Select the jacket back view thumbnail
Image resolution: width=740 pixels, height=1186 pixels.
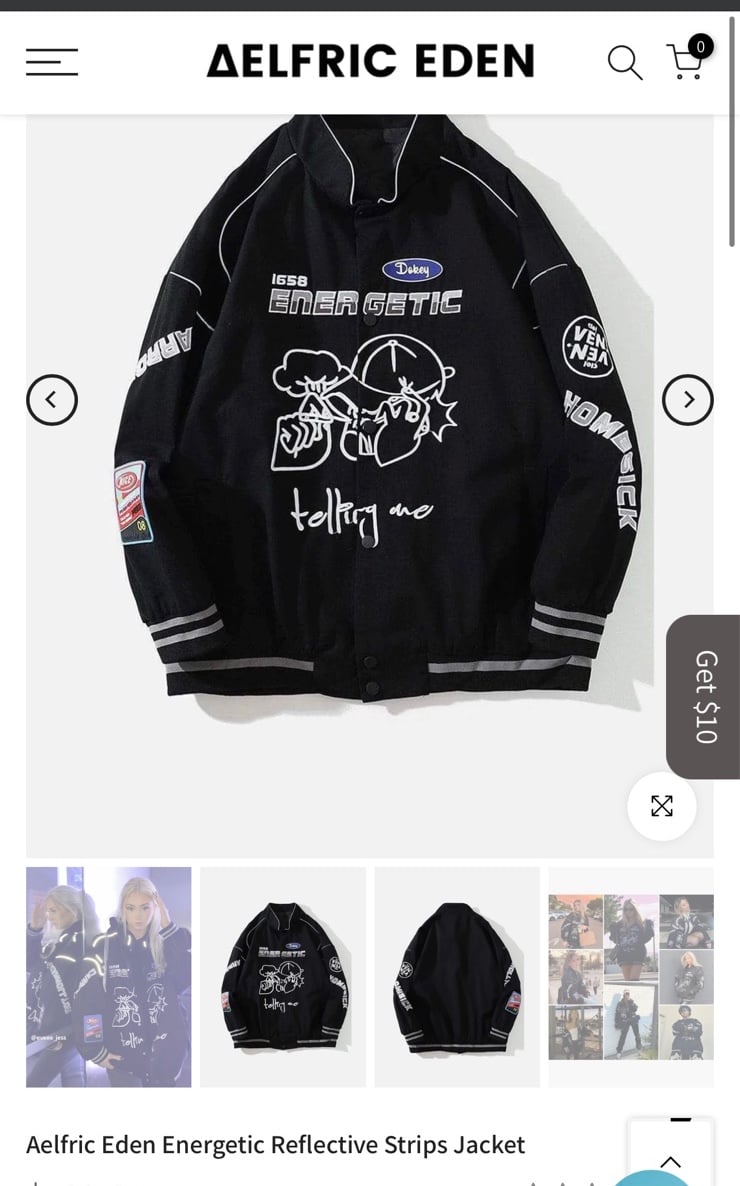pos(457,976)
